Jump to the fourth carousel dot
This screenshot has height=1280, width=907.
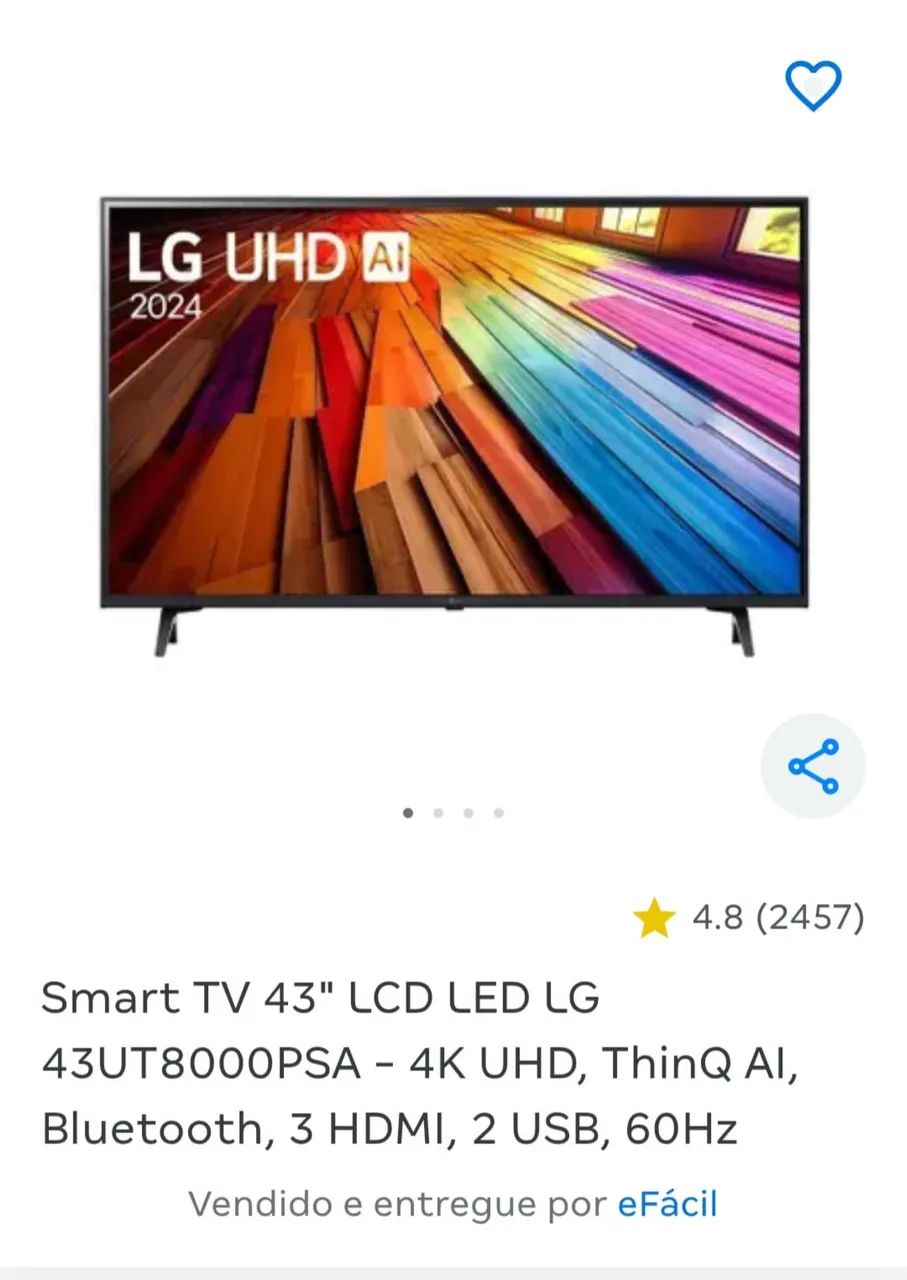pyautogui.click(x=496, y=812)
